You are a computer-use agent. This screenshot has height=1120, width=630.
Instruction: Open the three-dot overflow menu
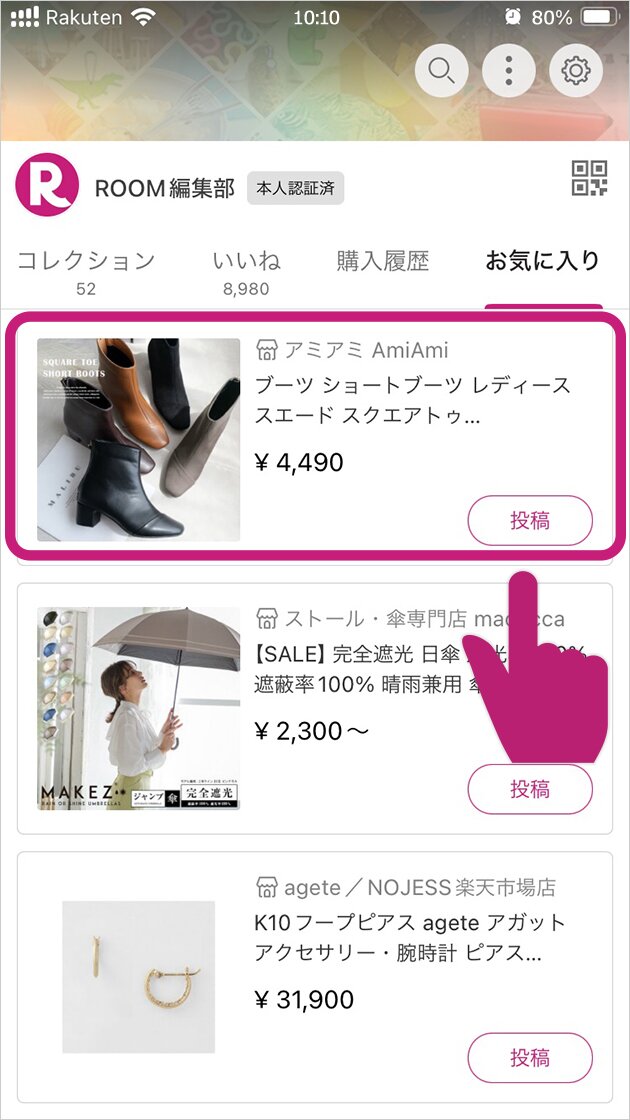tap(509, 71)
